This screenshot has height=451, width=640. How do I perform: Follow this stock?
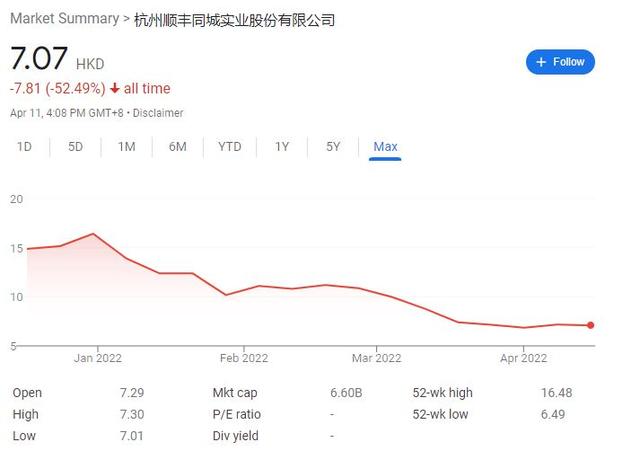coord(560,62)
